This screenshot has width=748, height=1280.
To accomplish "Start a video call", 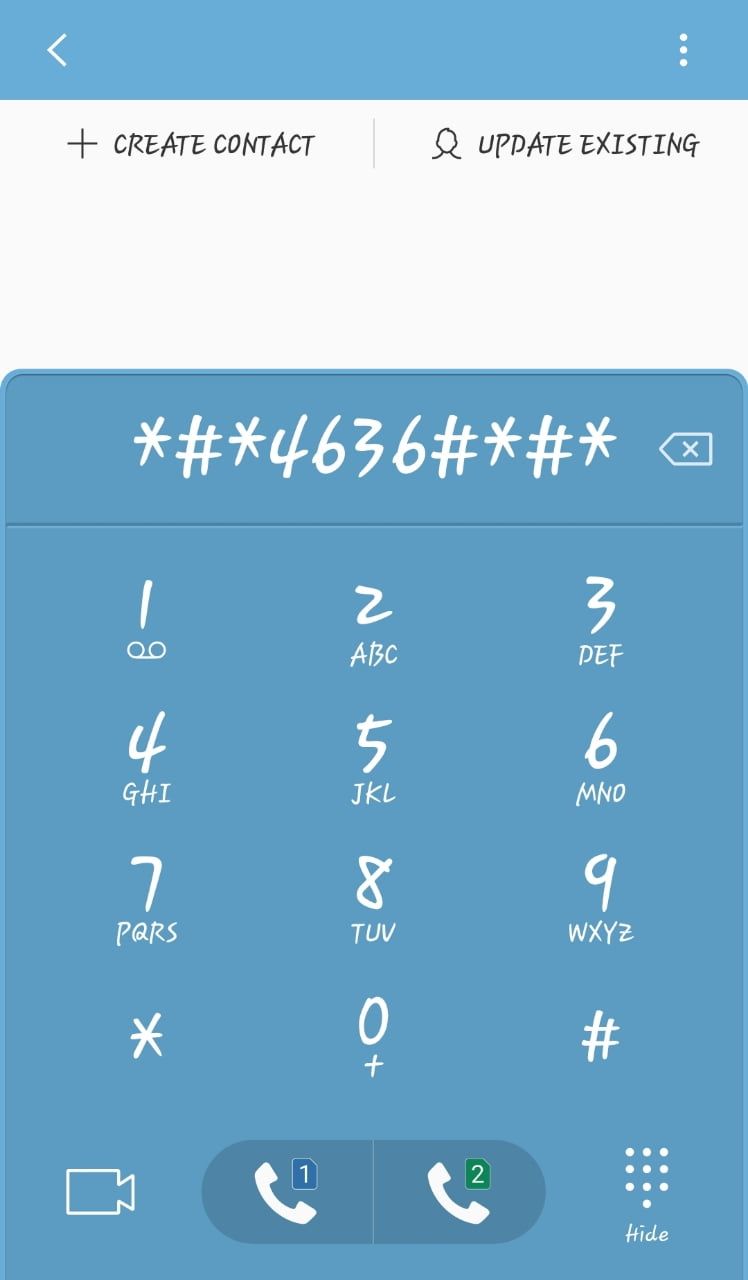I will coord(100,1191).
